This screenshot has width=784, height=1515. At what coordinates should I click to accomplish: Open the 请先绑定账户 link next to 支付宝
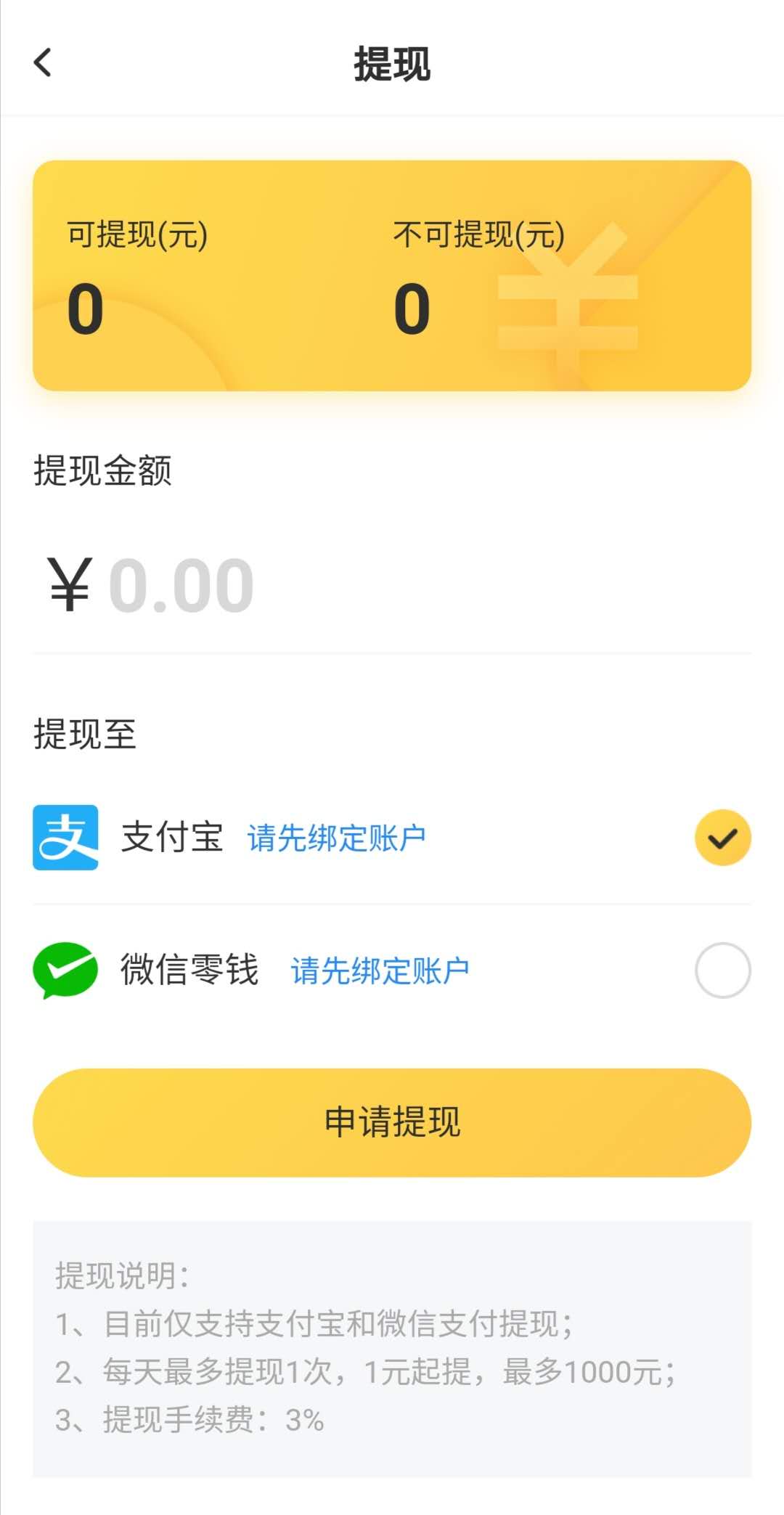coord(336,838)
